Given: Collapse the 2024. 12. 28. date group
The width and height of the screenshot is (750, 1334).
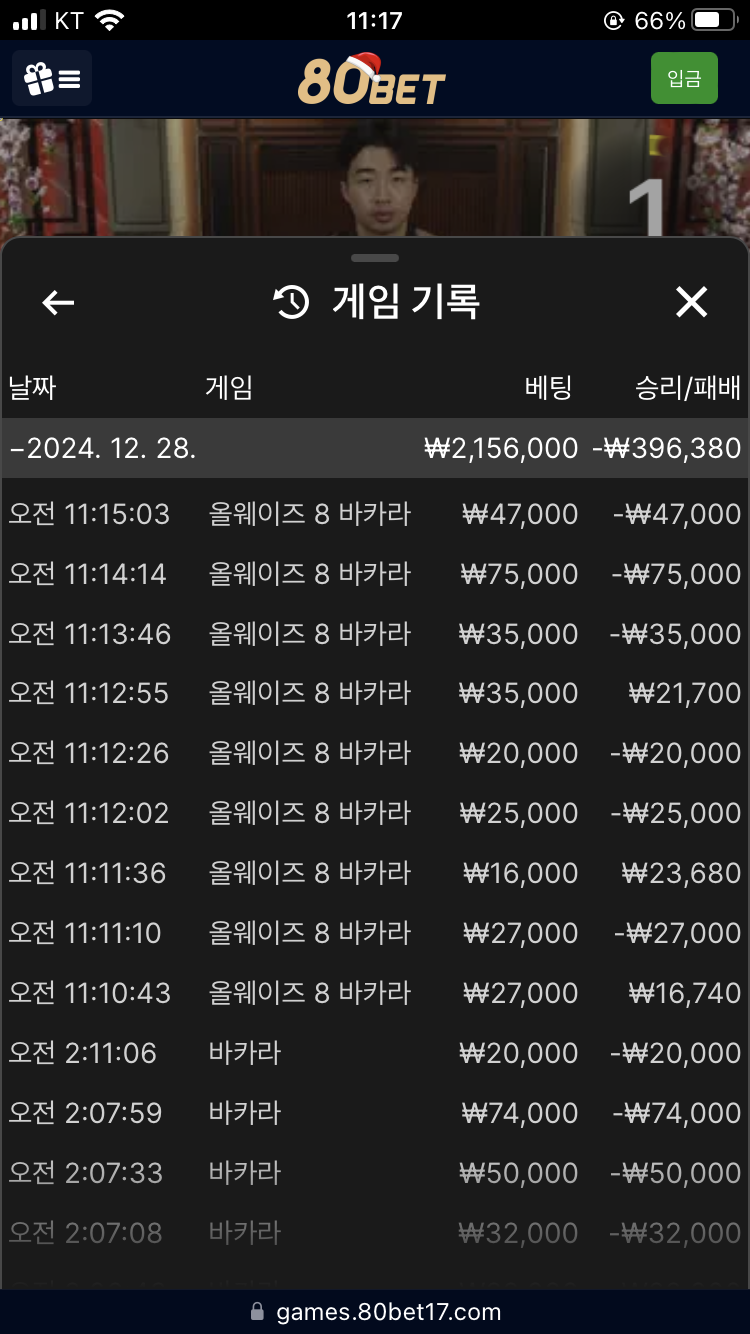Looking at the screenshot, I should click(375, 448).
